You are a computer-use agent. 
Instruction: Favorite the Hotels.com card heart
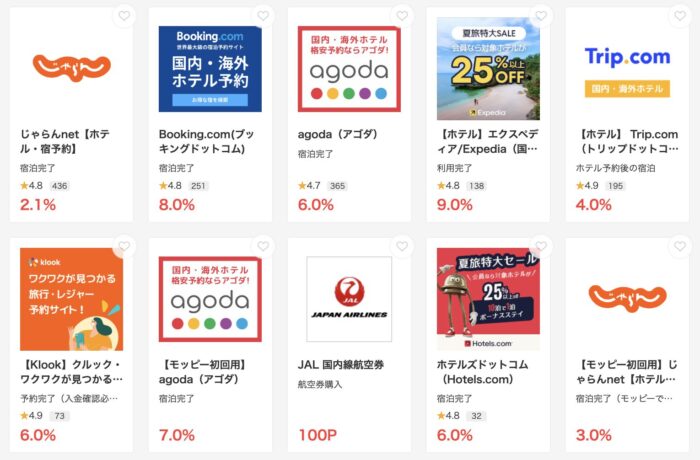tap(540, 246)
